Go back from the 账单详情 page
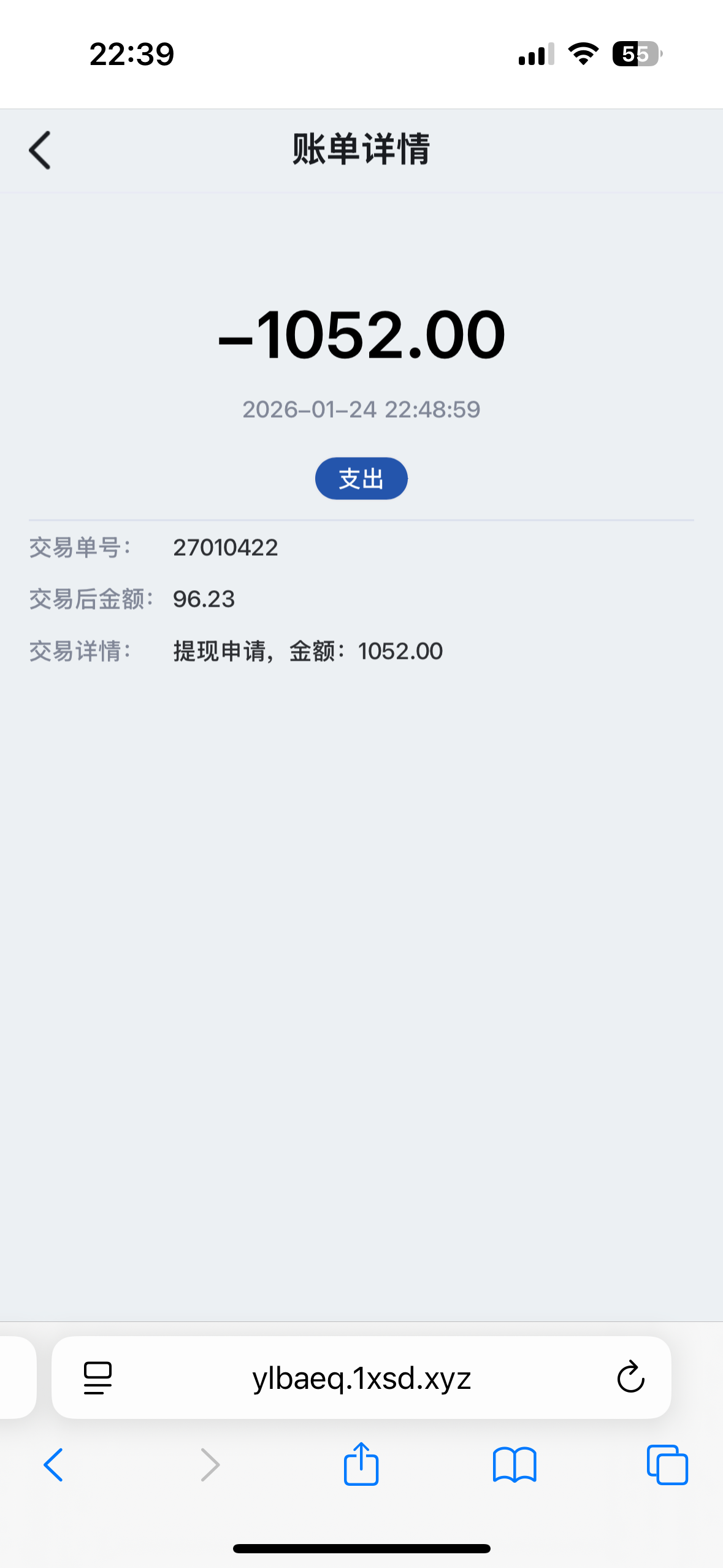This screenshot has height=1568, width=723. [40, 150]
